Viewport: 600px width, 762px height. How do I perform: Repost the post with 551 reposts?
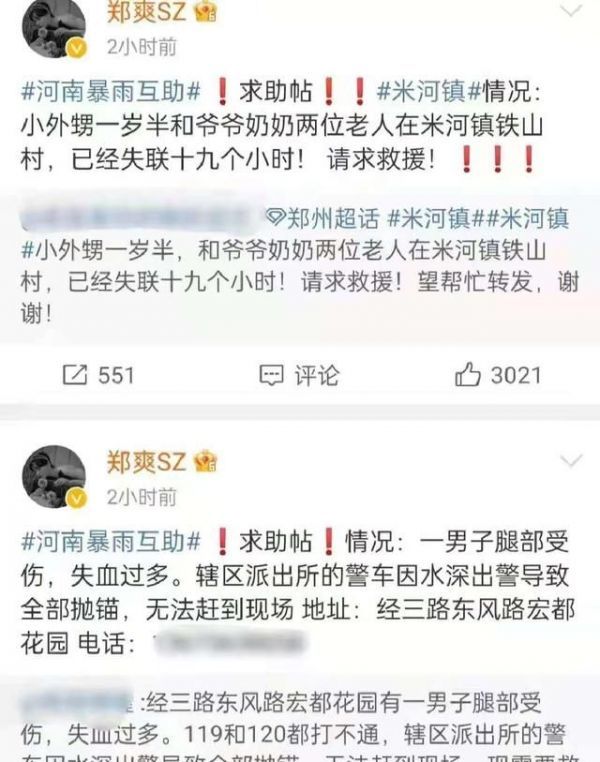(99, 375)
